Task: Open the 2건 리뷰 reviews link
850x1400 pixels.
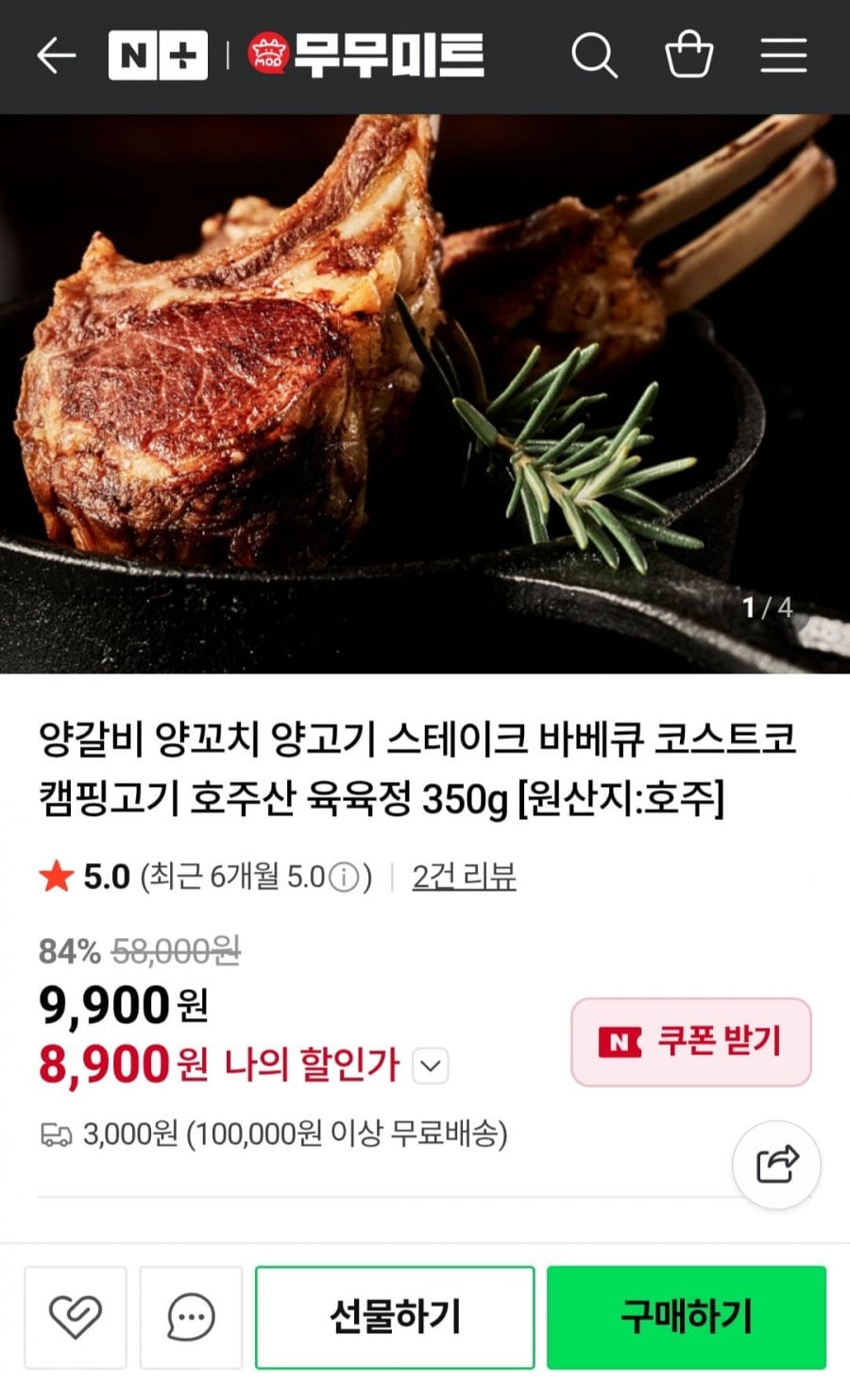Action: (x=464, y=878)
